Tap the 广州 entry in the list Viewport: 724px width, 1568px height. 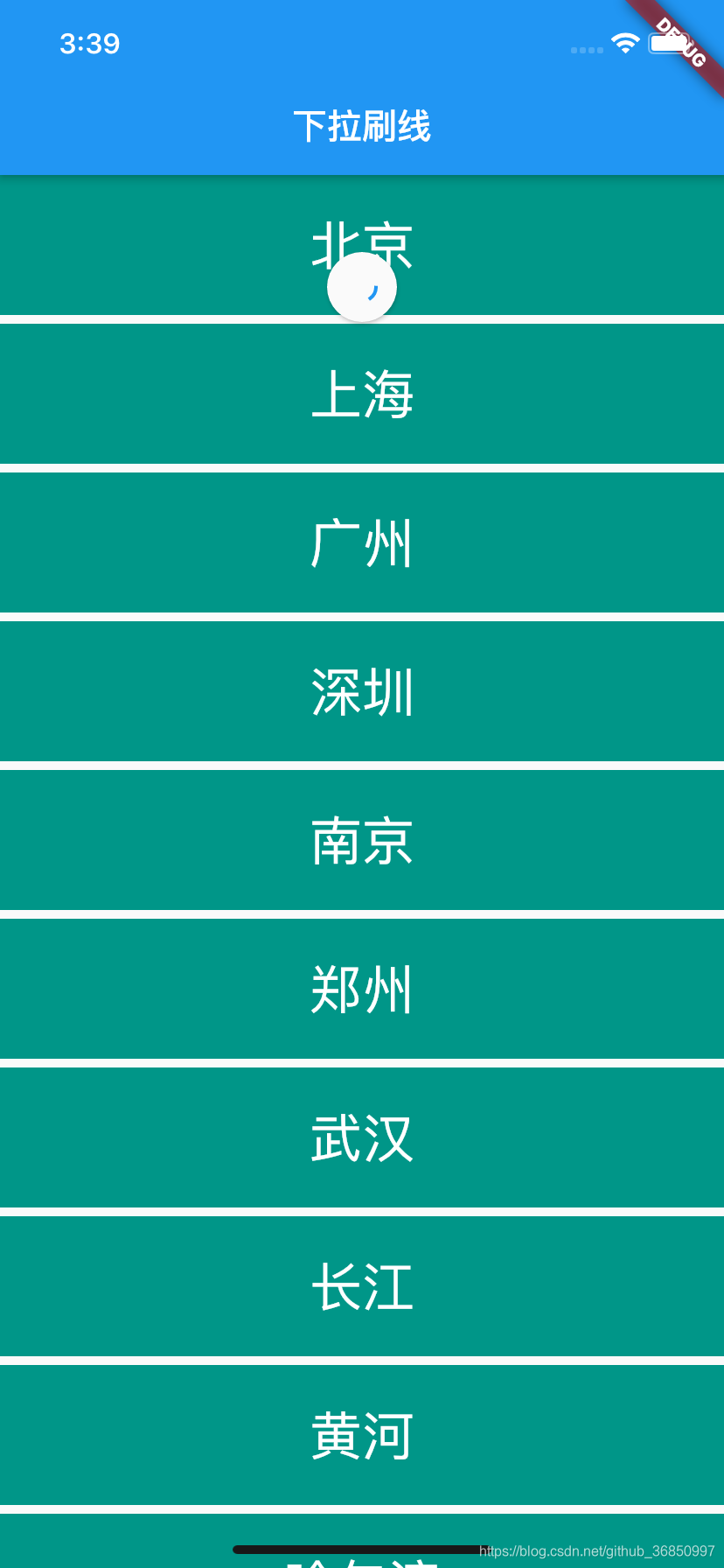tap(361, 542)
